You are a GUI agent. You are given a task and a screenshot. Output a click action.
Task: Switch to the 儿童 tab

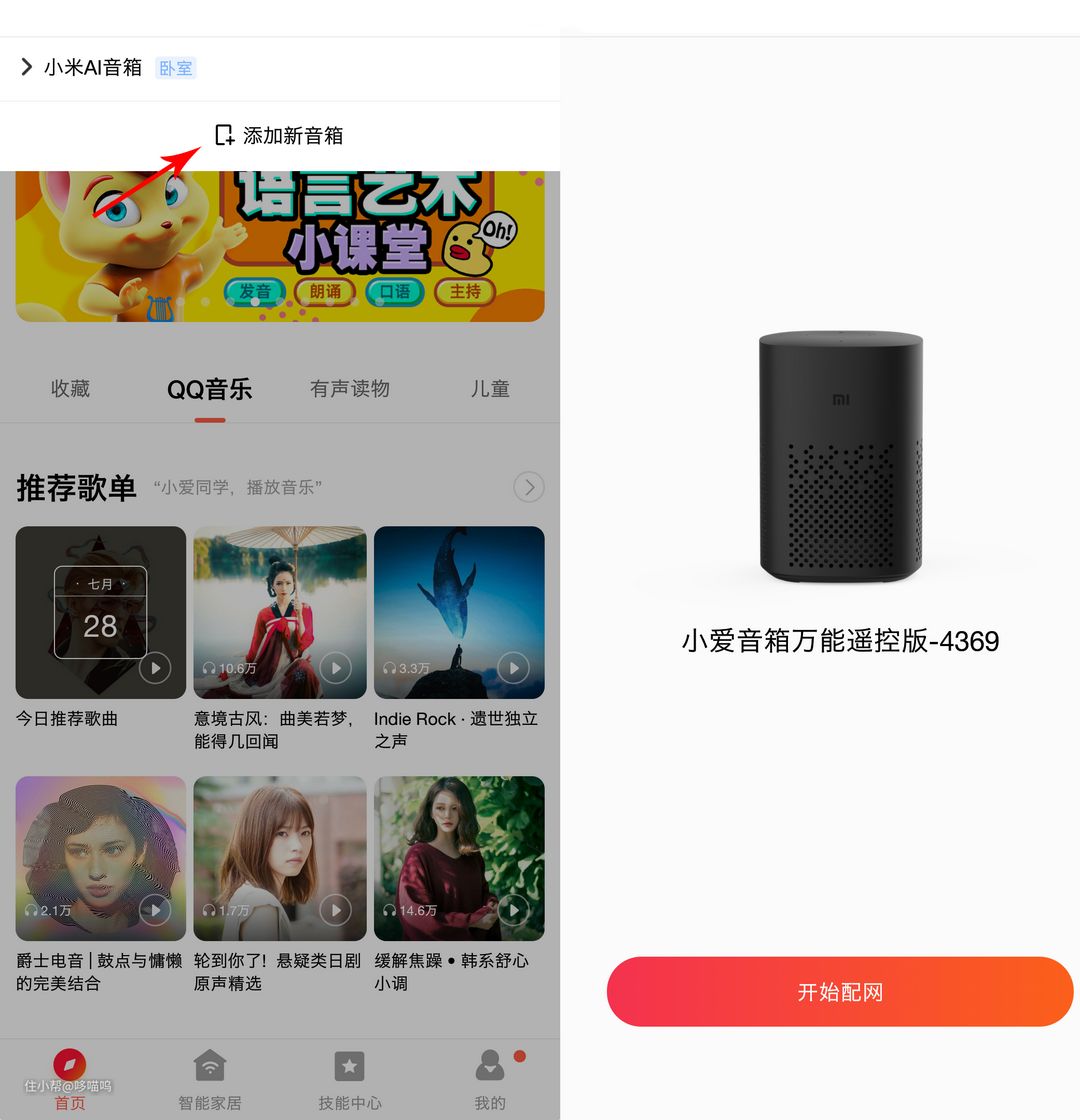[490, 389]
